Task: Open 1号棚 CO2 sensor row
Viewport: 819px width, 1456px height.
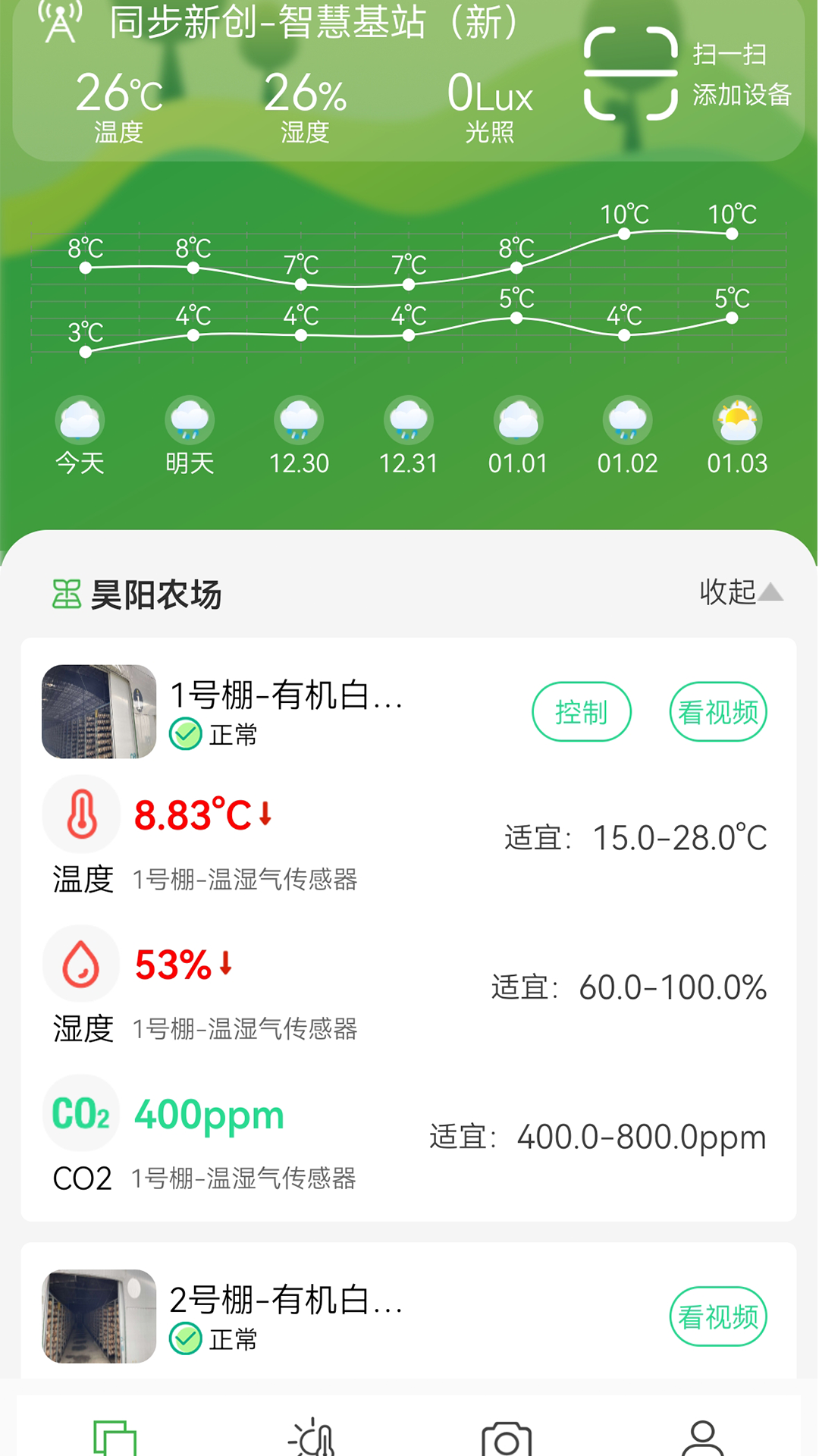Action: 409,1137
